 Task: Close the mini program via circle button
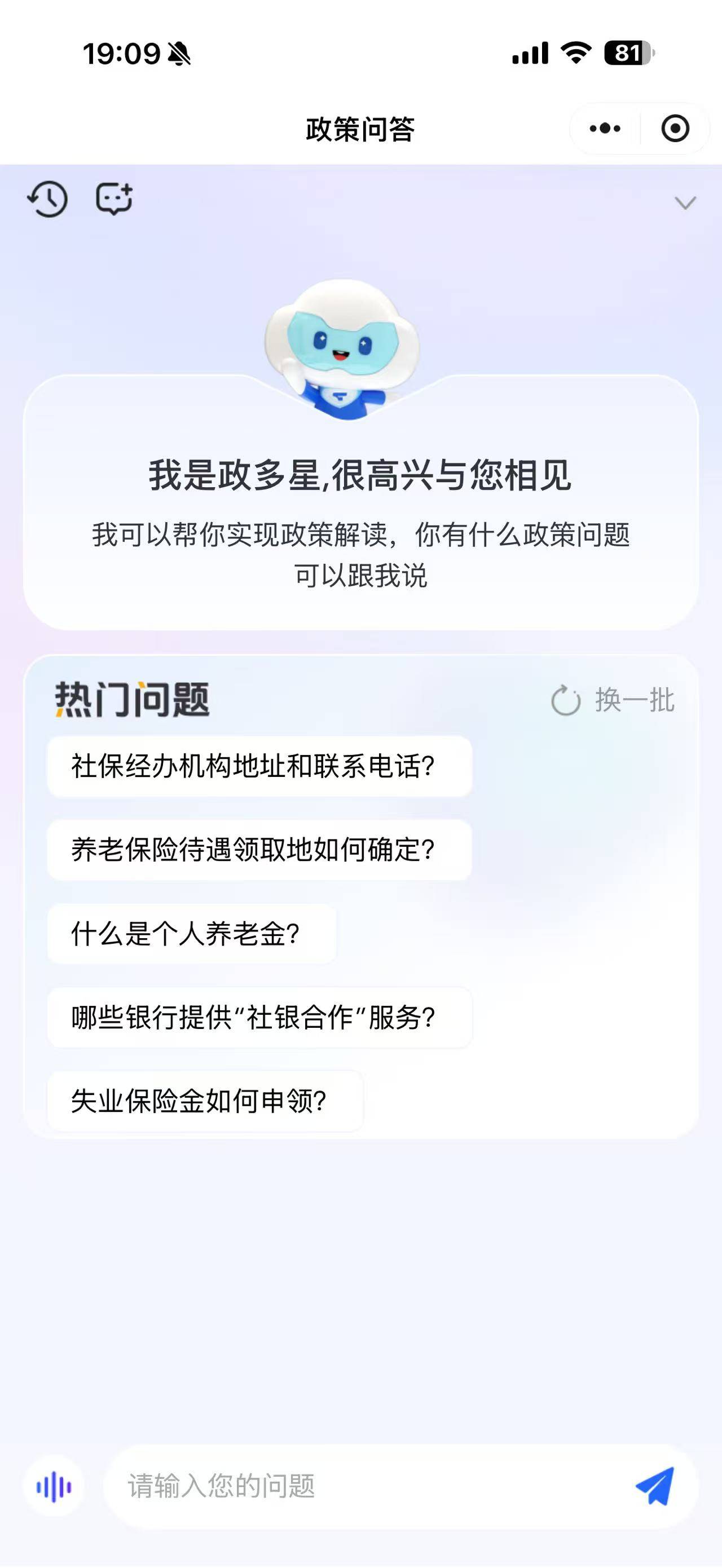click(x=675, y=129)
